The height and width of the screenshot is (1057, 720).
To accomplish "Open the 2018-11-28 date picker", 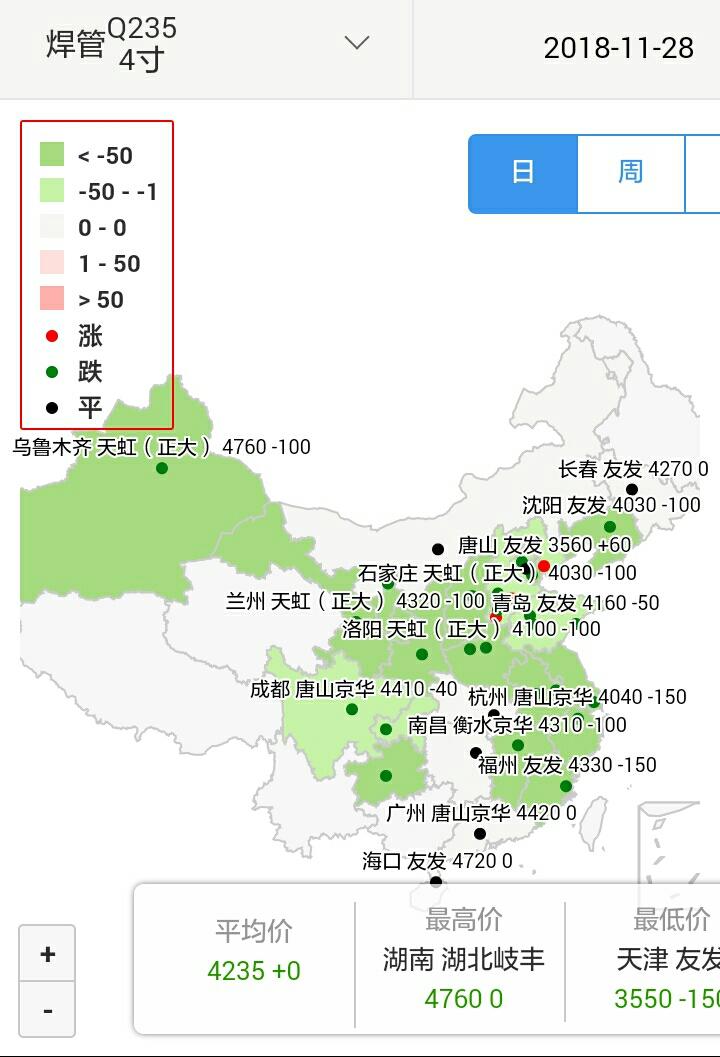I will tap(618, 49).
